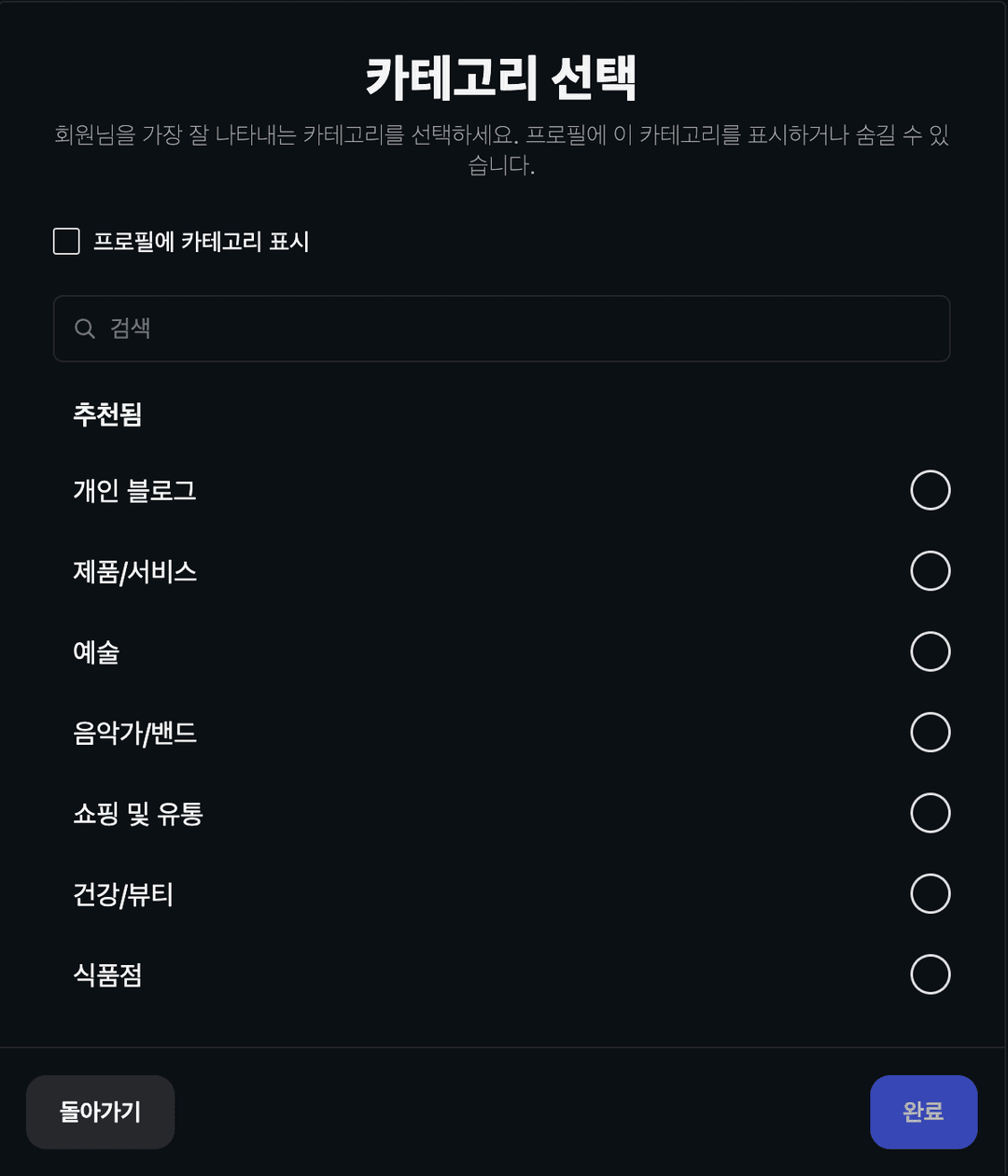Enable the 프로필에 카테고리 표시 checkbox
Viewport: 1008px width, 1176px height.
(x=66, y=242)
